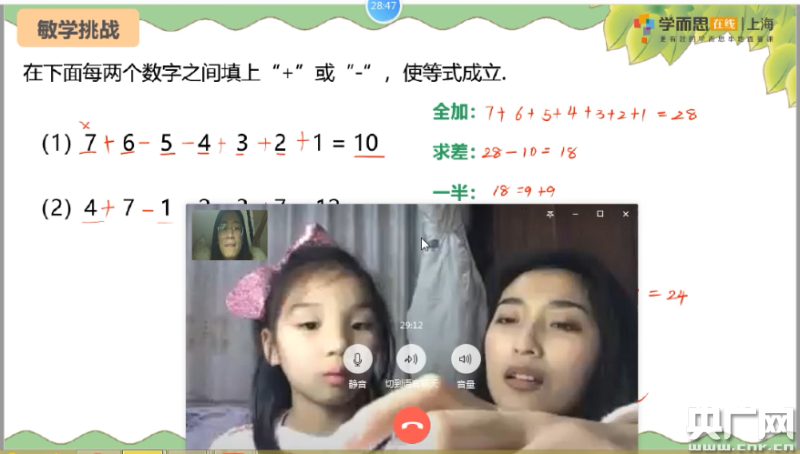
Task: Select the small self-view video thumbnail
Action: (229, 235)
